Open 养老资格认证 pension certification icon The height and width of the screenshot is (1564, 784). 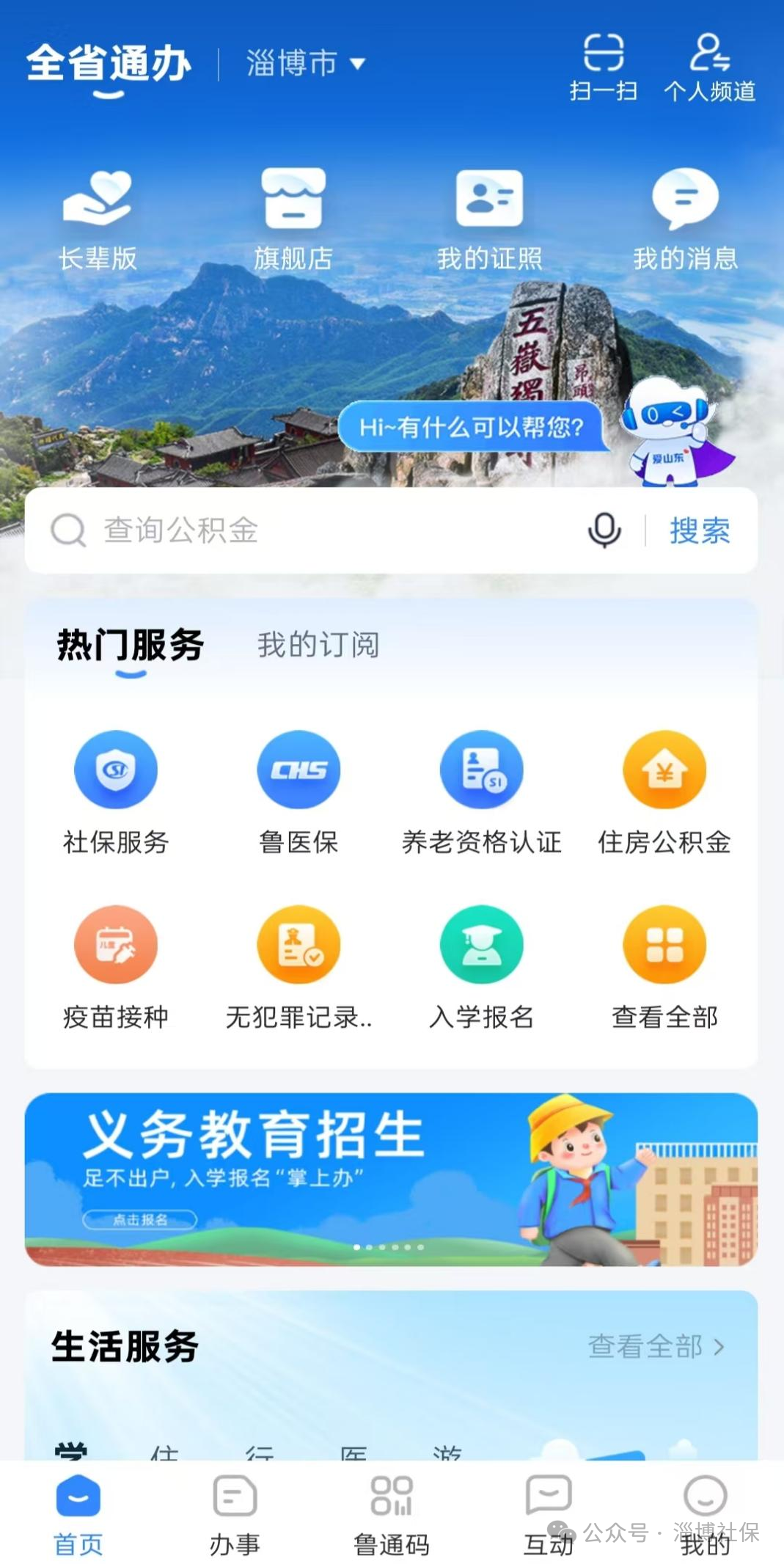(481, 770)
